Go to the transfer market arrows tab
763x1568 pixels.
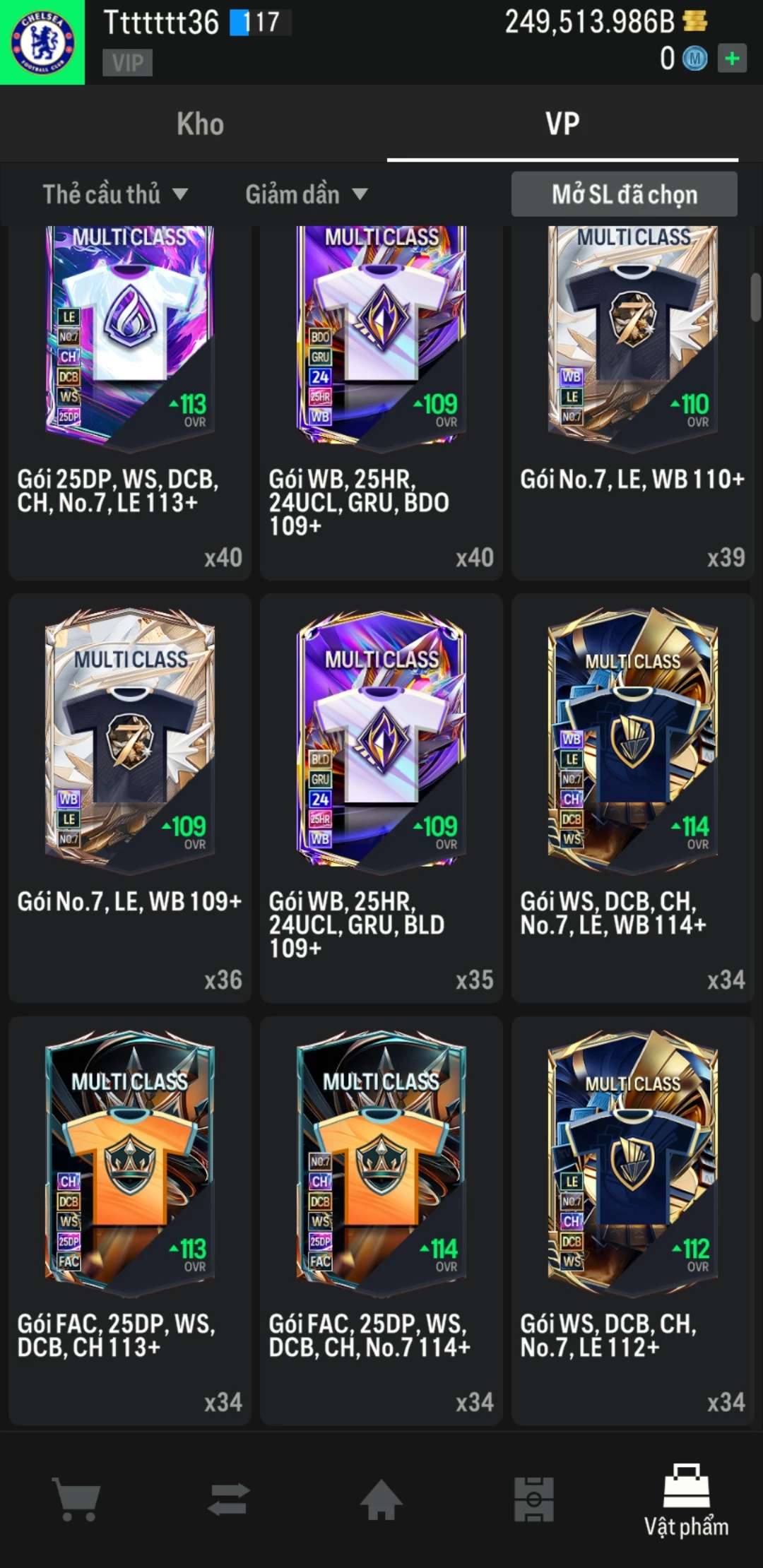pyautogui.click(x=229, y=1499)
